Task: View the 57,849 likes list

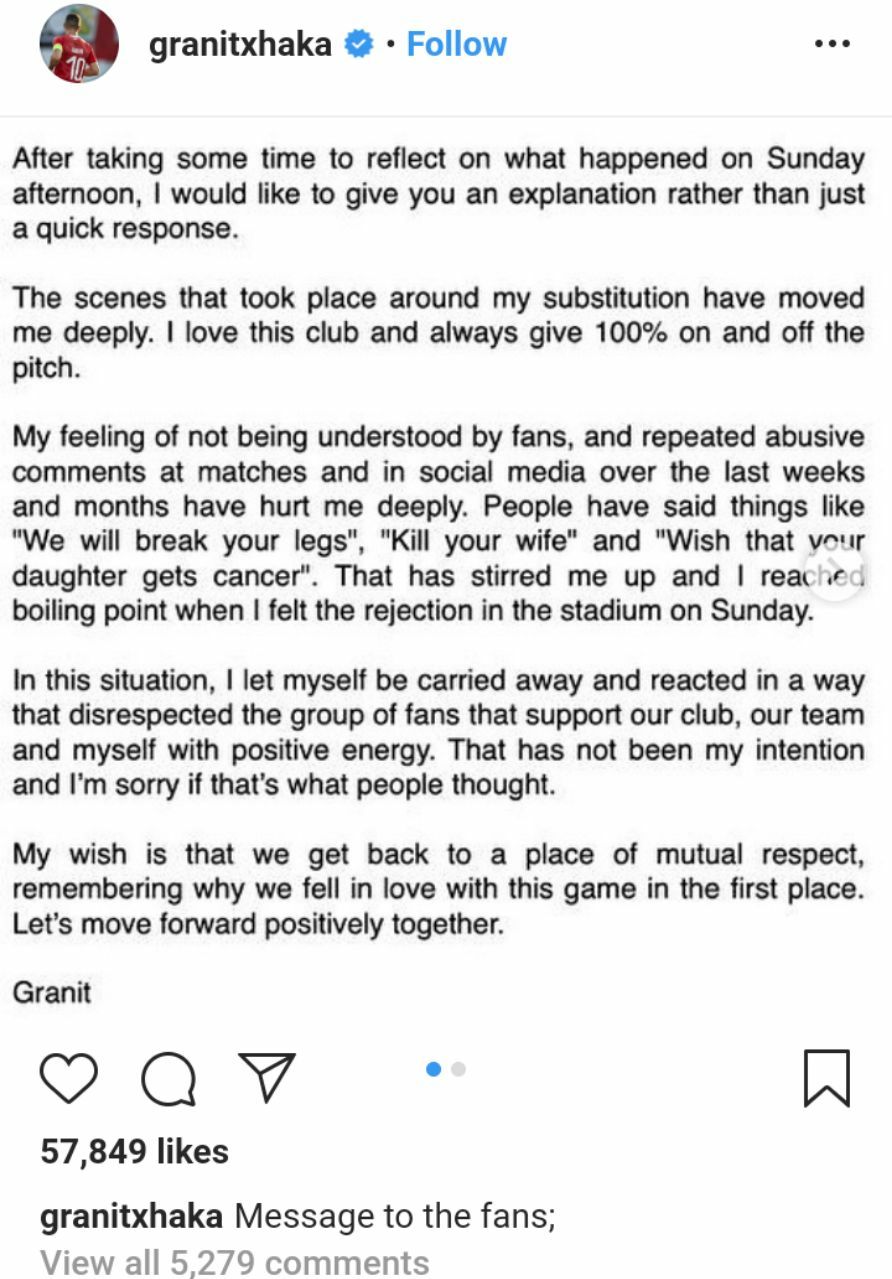Action: tap(134, 1152)
